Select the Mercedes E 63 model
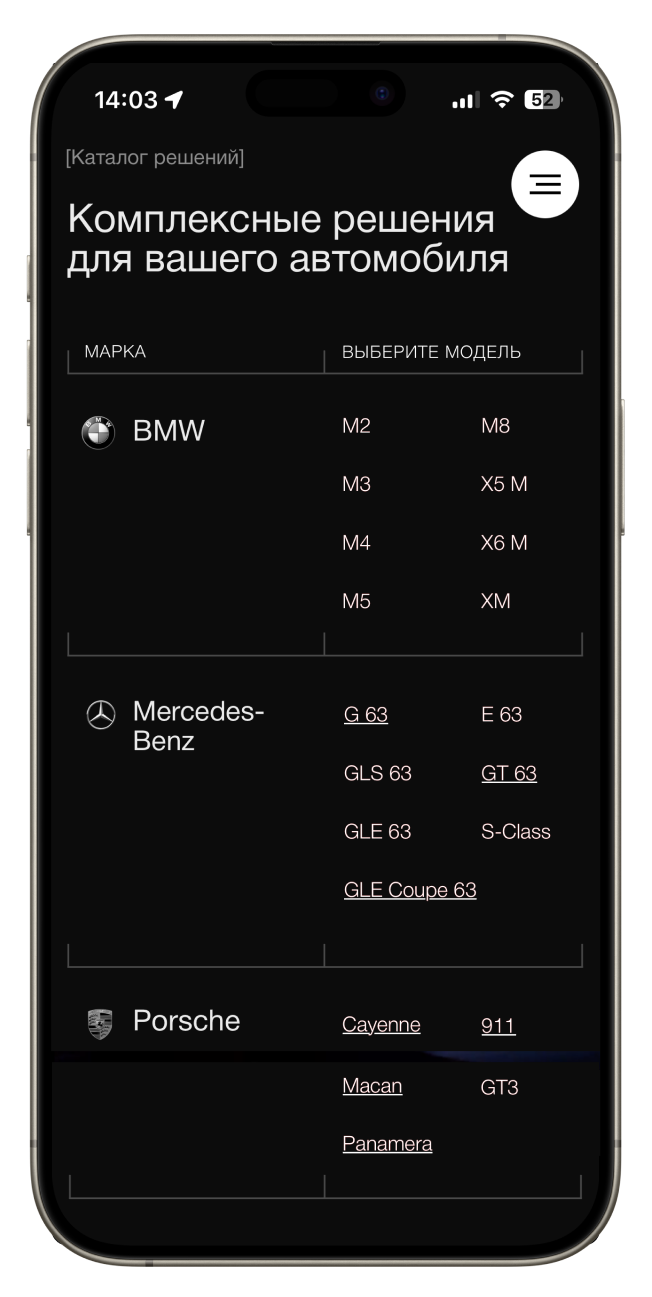The height and width of the screenshot is (1297, 652). 501,714
